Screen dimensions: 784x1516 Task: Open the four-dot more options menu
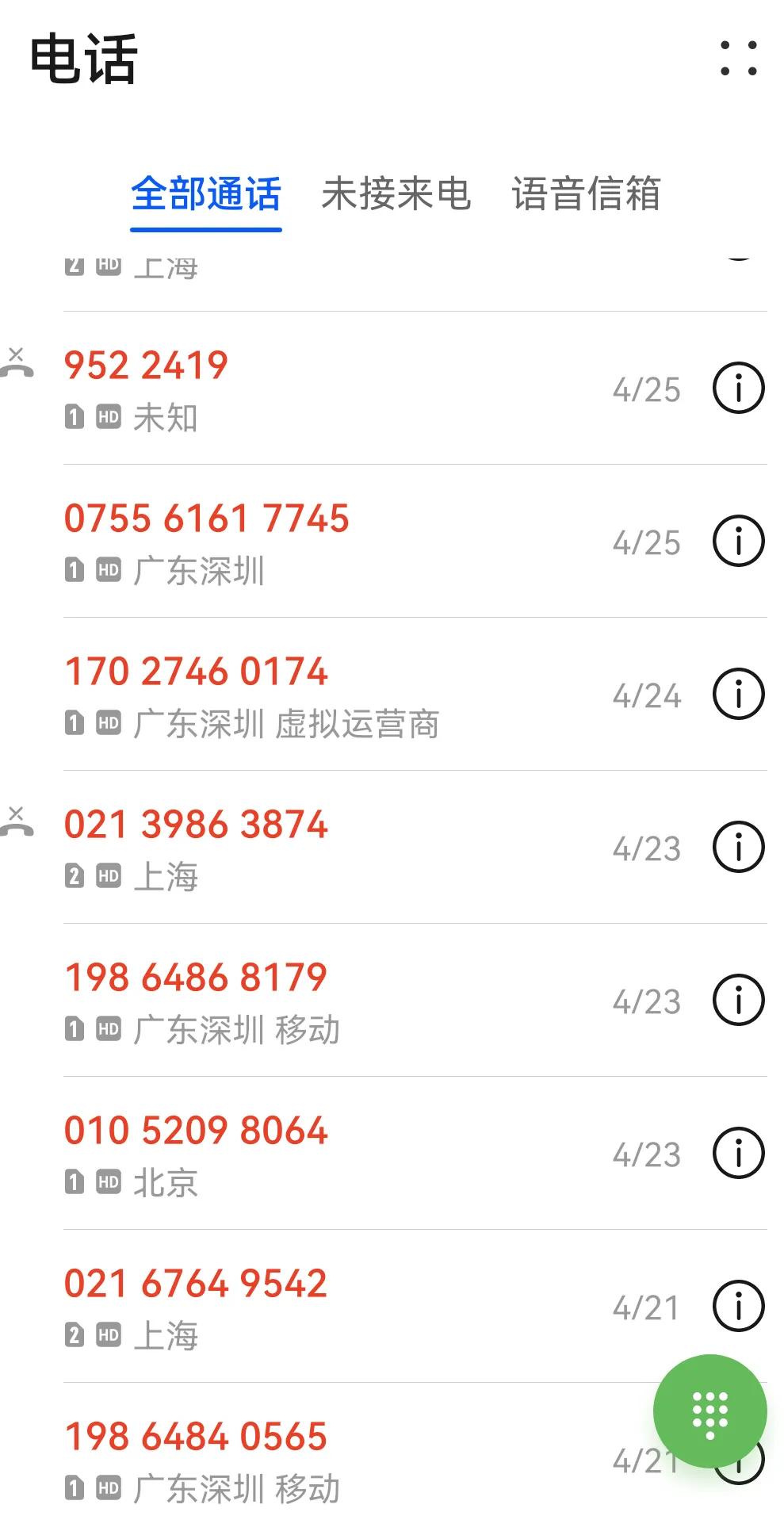738,59
